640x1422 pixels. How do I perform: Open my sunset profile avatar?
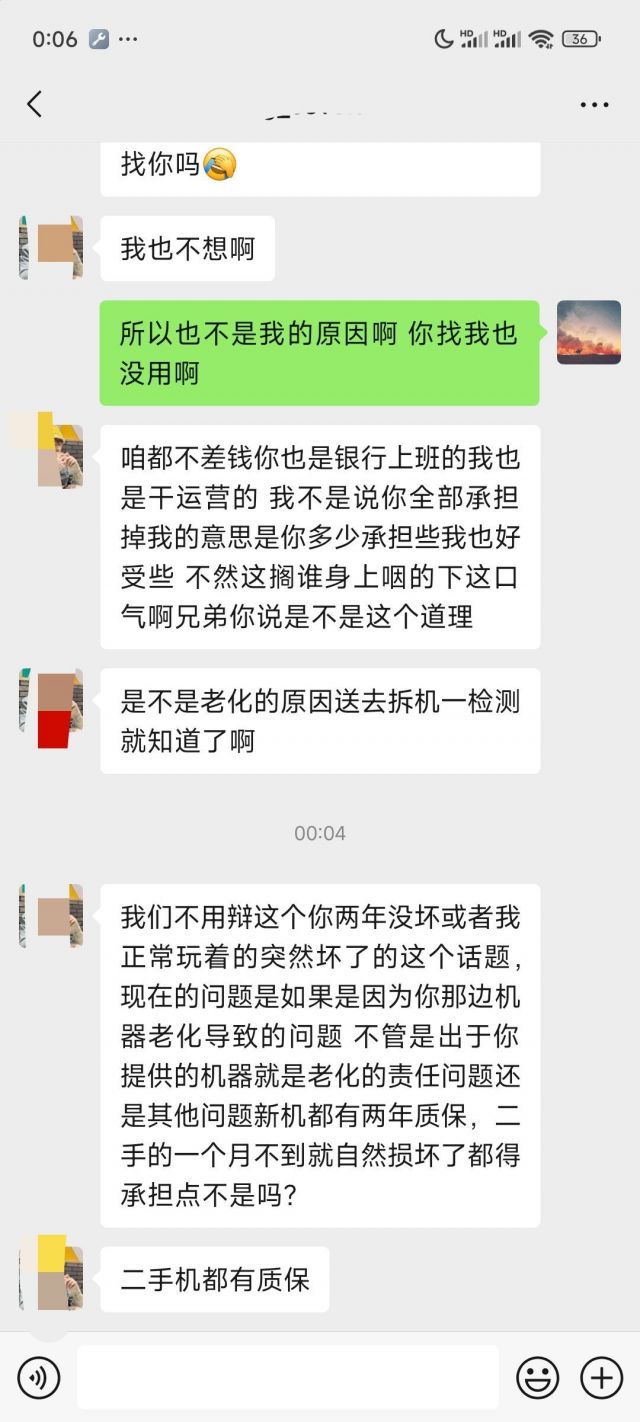(x=588, y=333)
